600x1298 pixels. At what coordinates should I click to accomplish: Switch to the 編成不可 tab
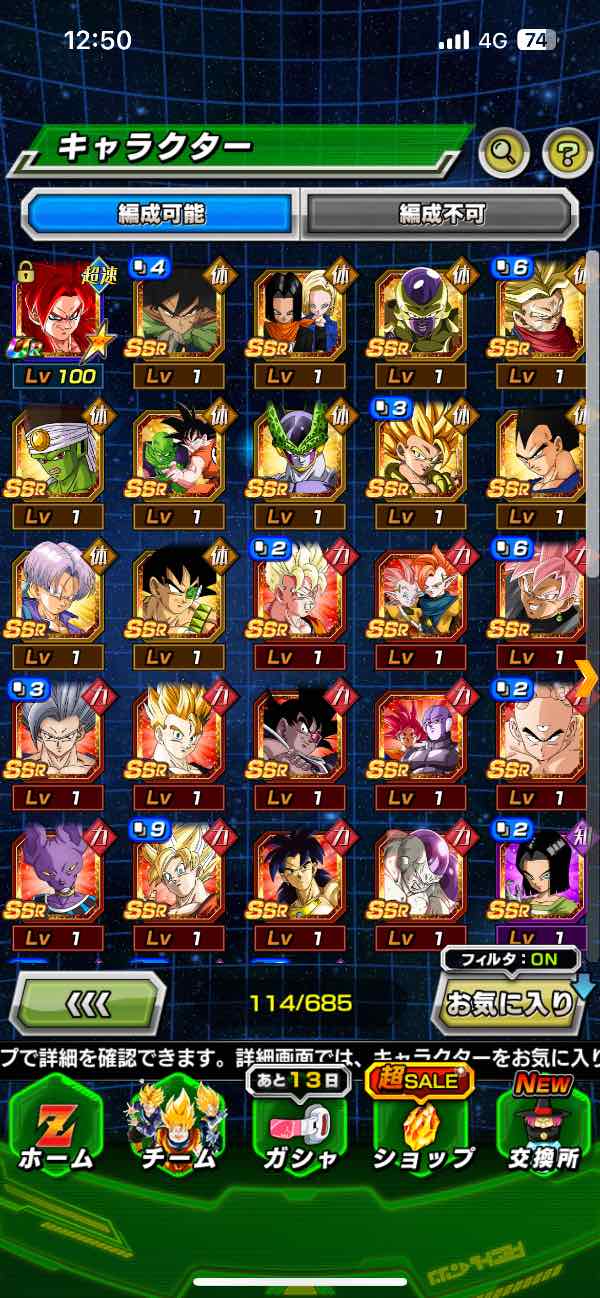441,212
